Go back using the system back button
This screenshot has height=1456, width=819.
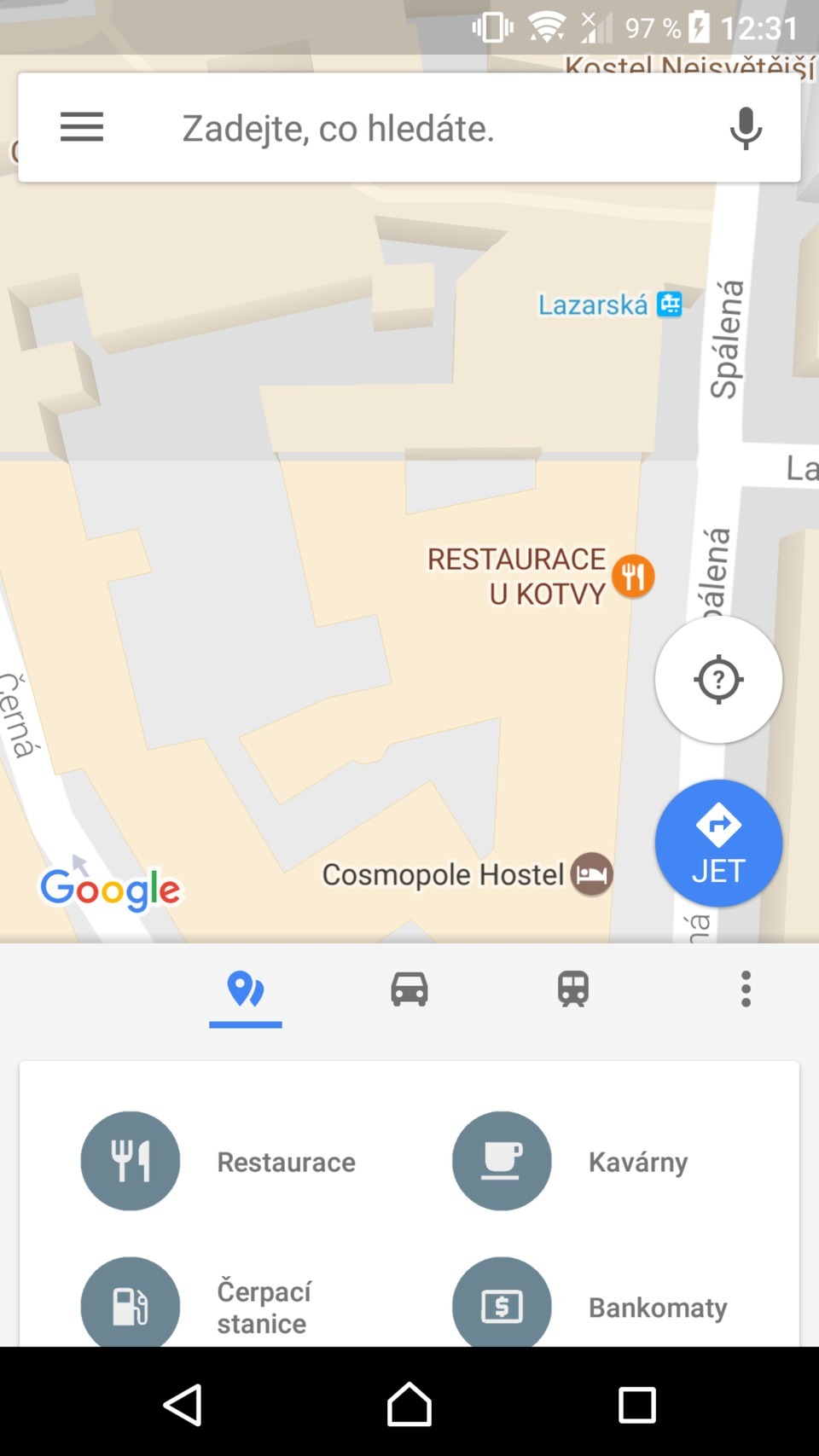pos(183,1404)
